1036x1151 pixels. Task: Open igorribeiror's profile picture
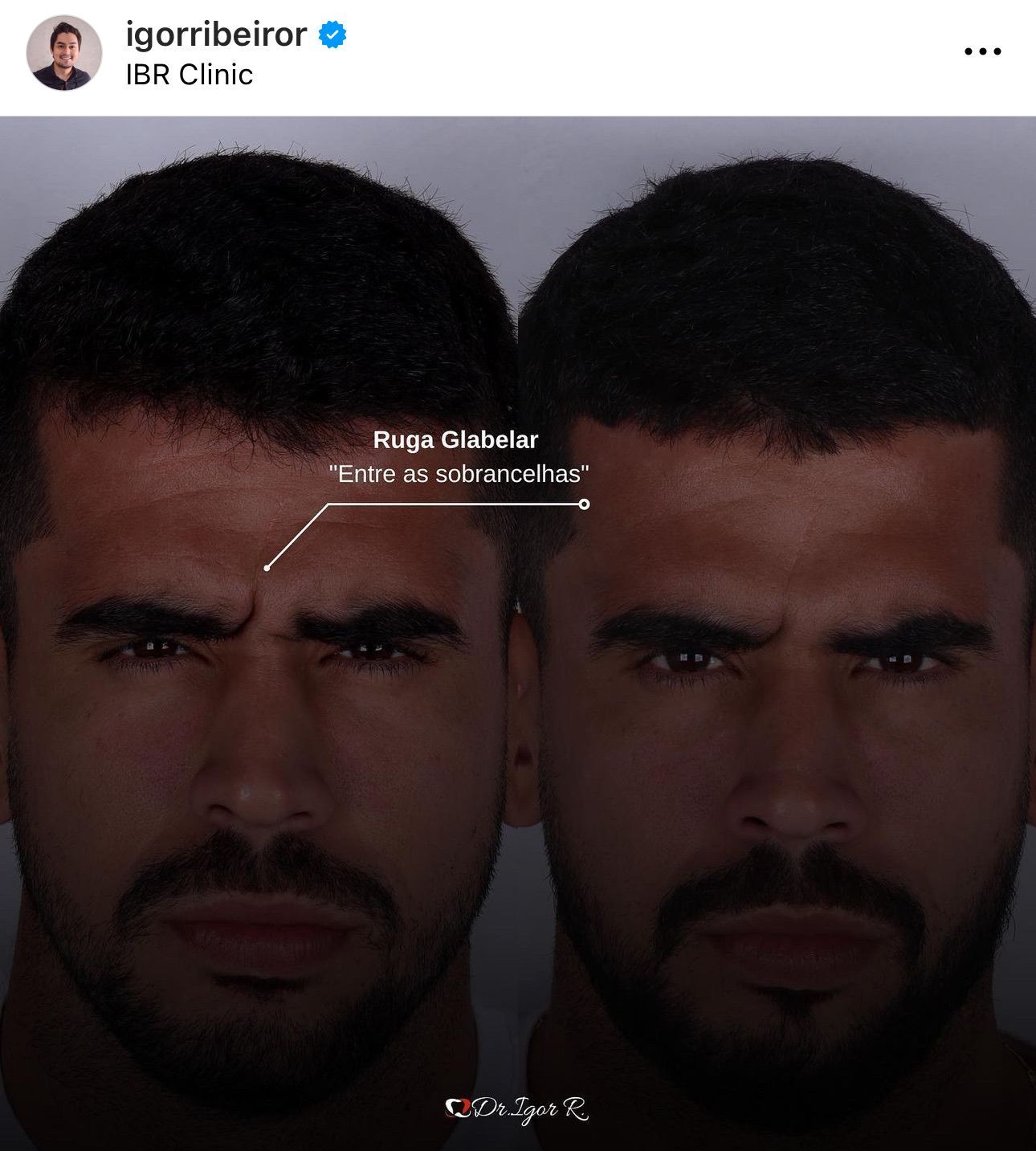coord(64,52)
